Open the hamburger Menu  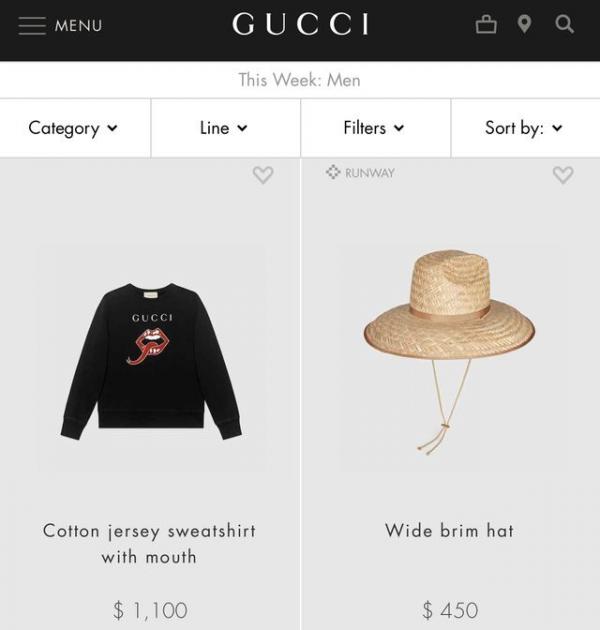click(60, 25)
